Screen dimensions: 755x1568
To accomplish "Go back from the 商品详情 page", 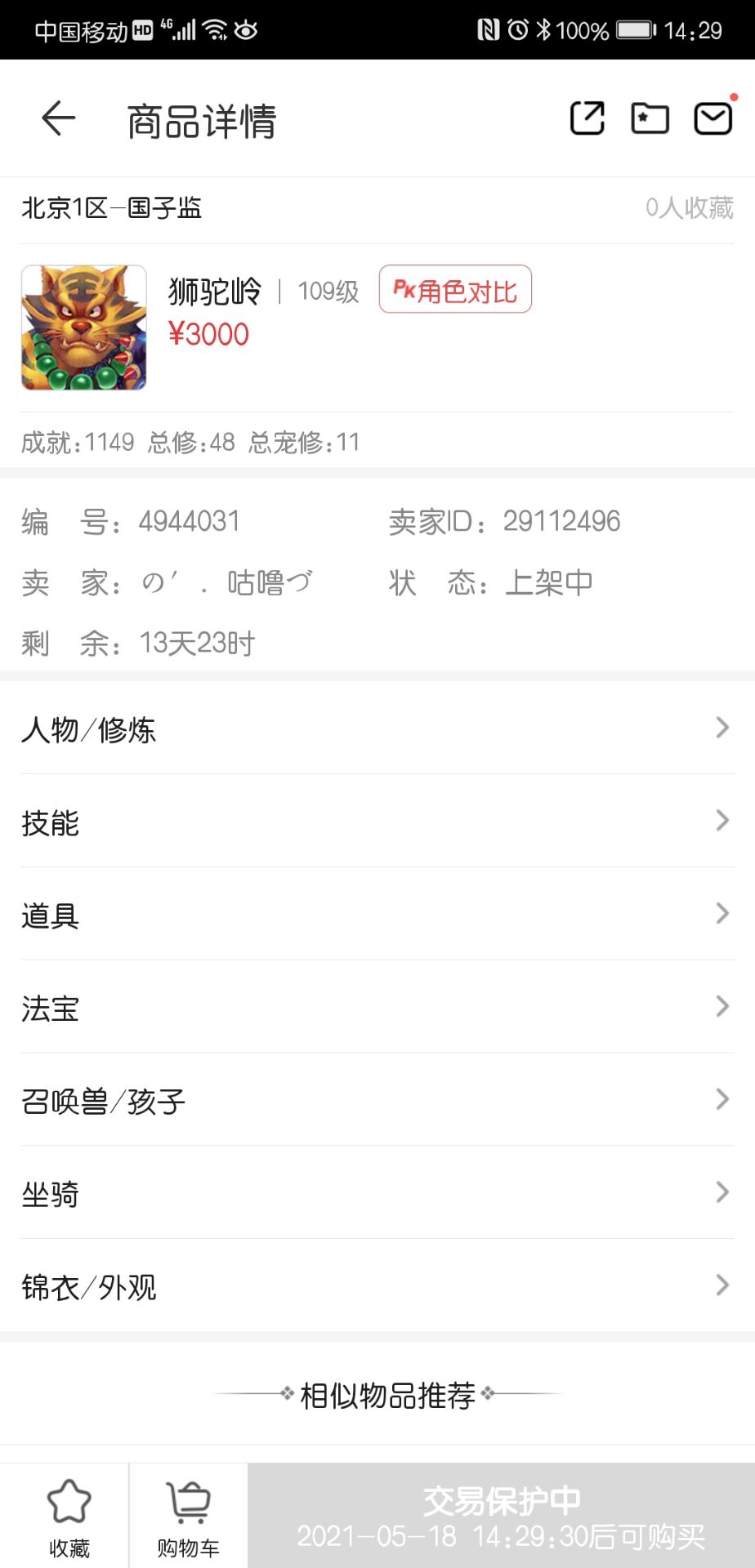I will coord(58,118).
